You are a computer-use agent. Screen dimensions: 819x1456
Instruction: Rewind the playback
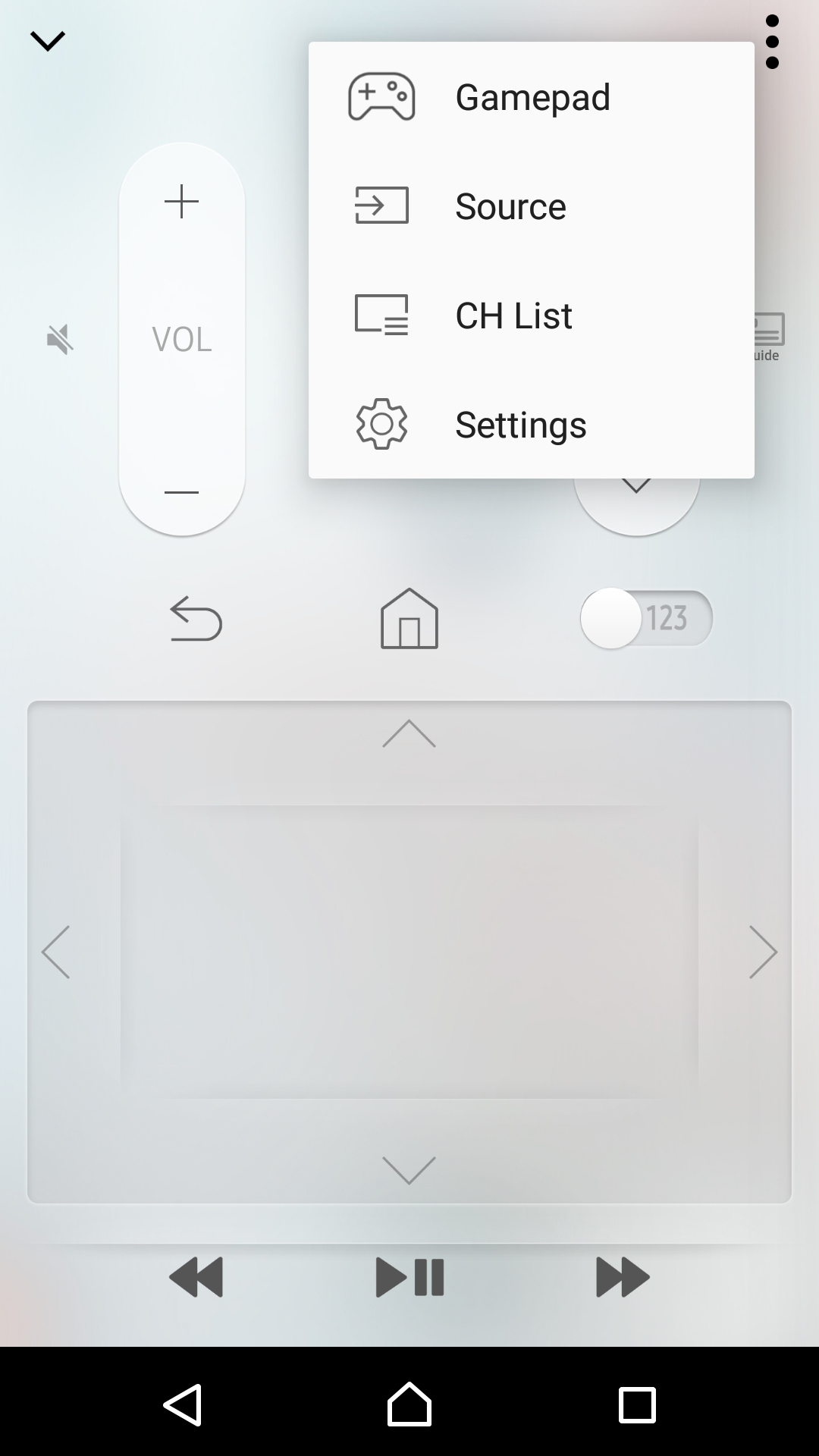point(196,1277)
